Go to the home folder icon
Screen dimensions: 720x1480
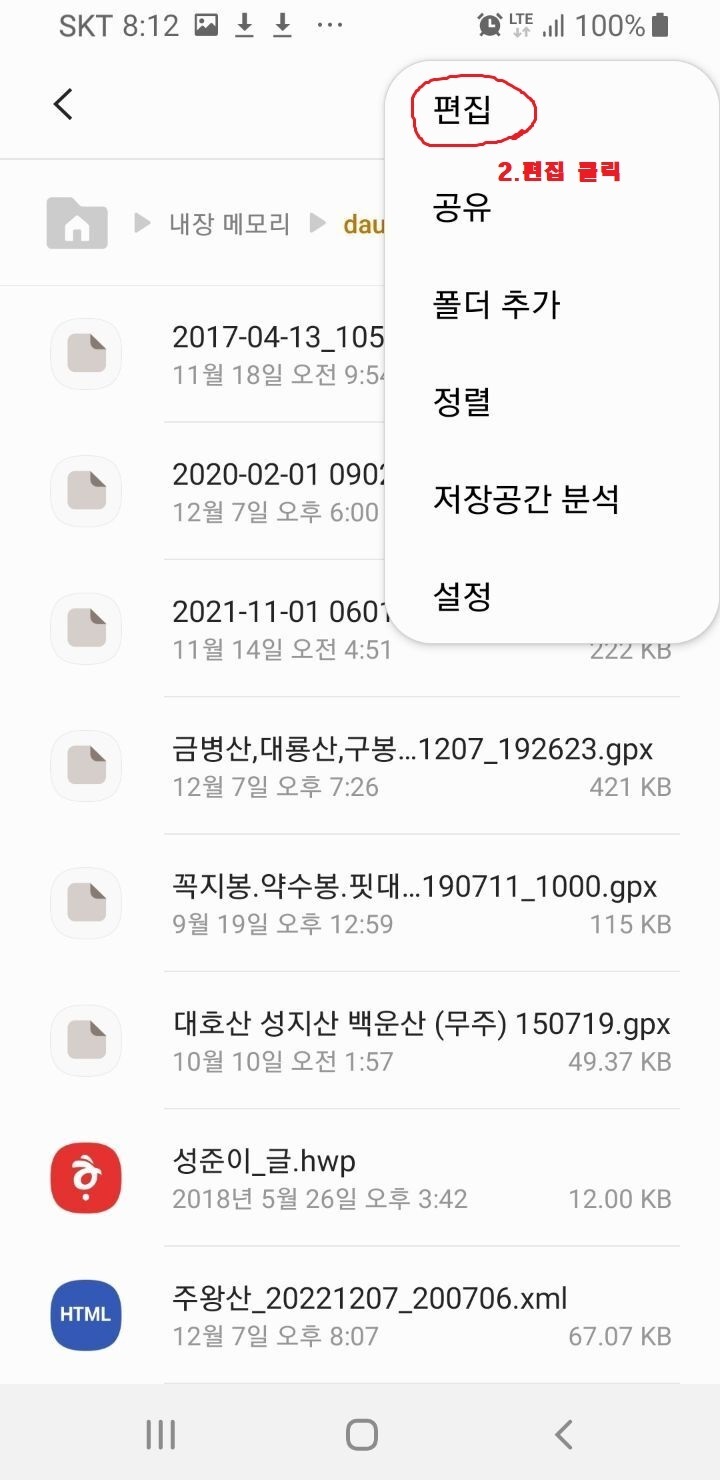(x=77, y=223)
